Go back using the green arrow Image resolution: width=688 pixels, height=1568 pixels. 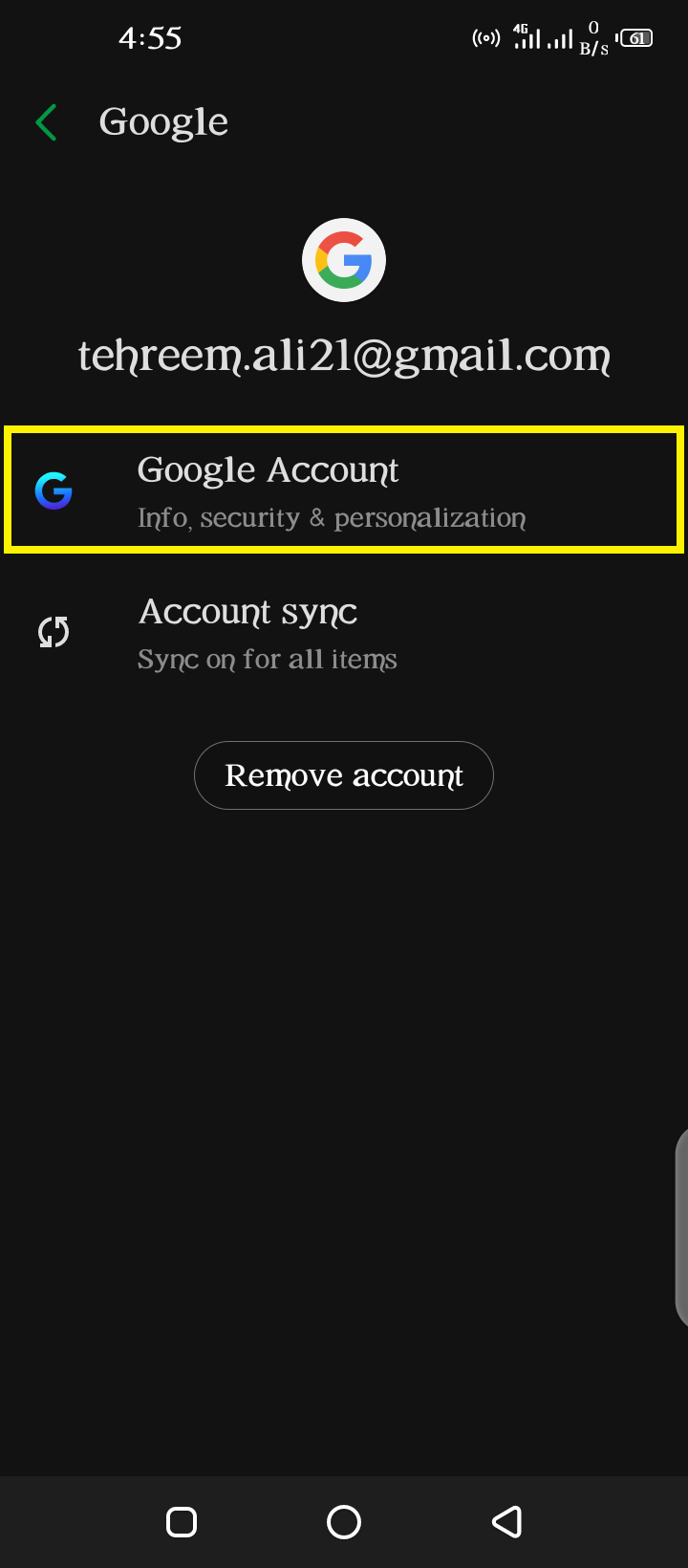pyautogui.click(x=46, y=122)
